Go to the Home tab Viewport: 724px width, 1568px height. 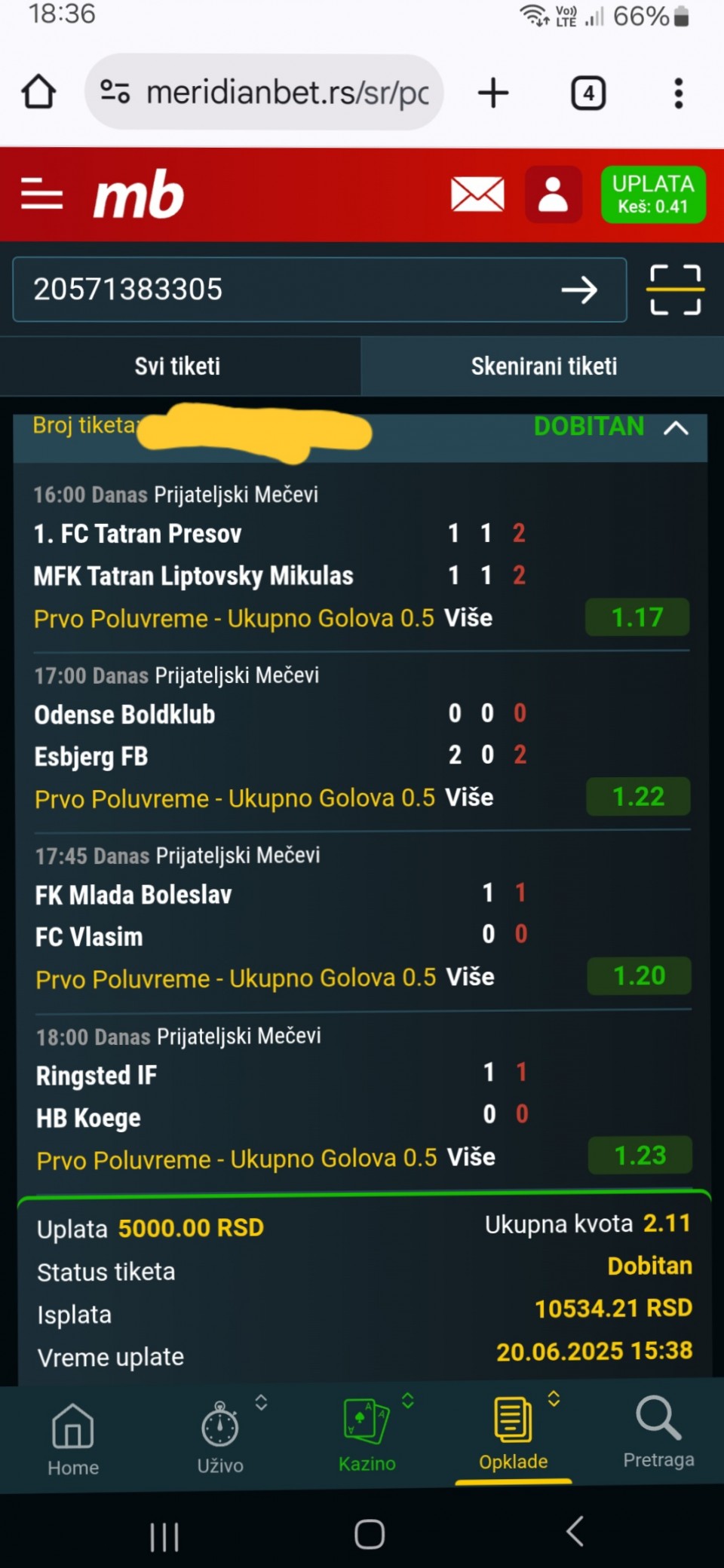coord(73,1438)
